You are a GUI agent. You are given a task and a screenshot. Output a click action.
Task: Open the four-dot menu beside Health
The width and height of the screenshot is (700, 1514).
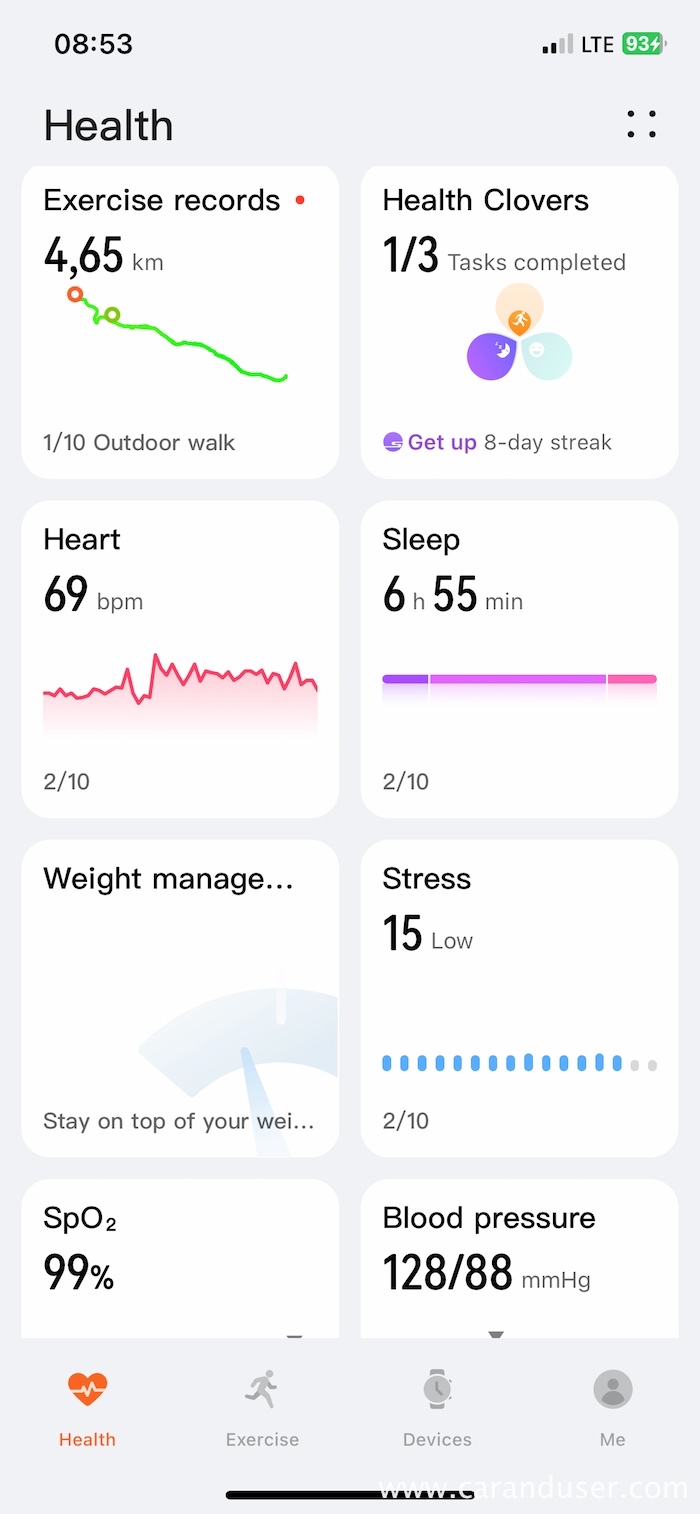pyautogui.click(x=641, y=125)
